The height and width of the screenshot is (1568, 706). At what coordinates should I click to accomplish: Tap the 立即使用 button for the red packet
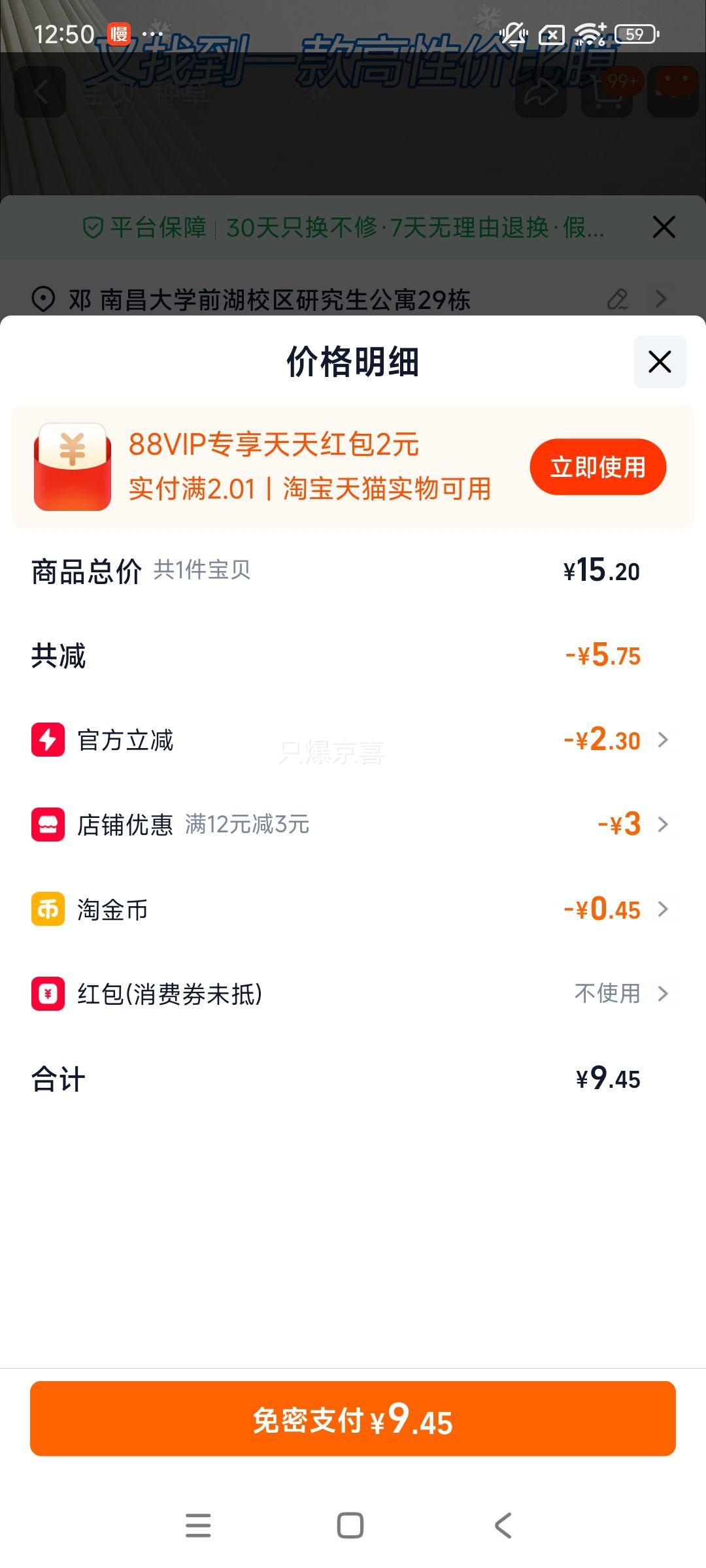tap(597, 466)
